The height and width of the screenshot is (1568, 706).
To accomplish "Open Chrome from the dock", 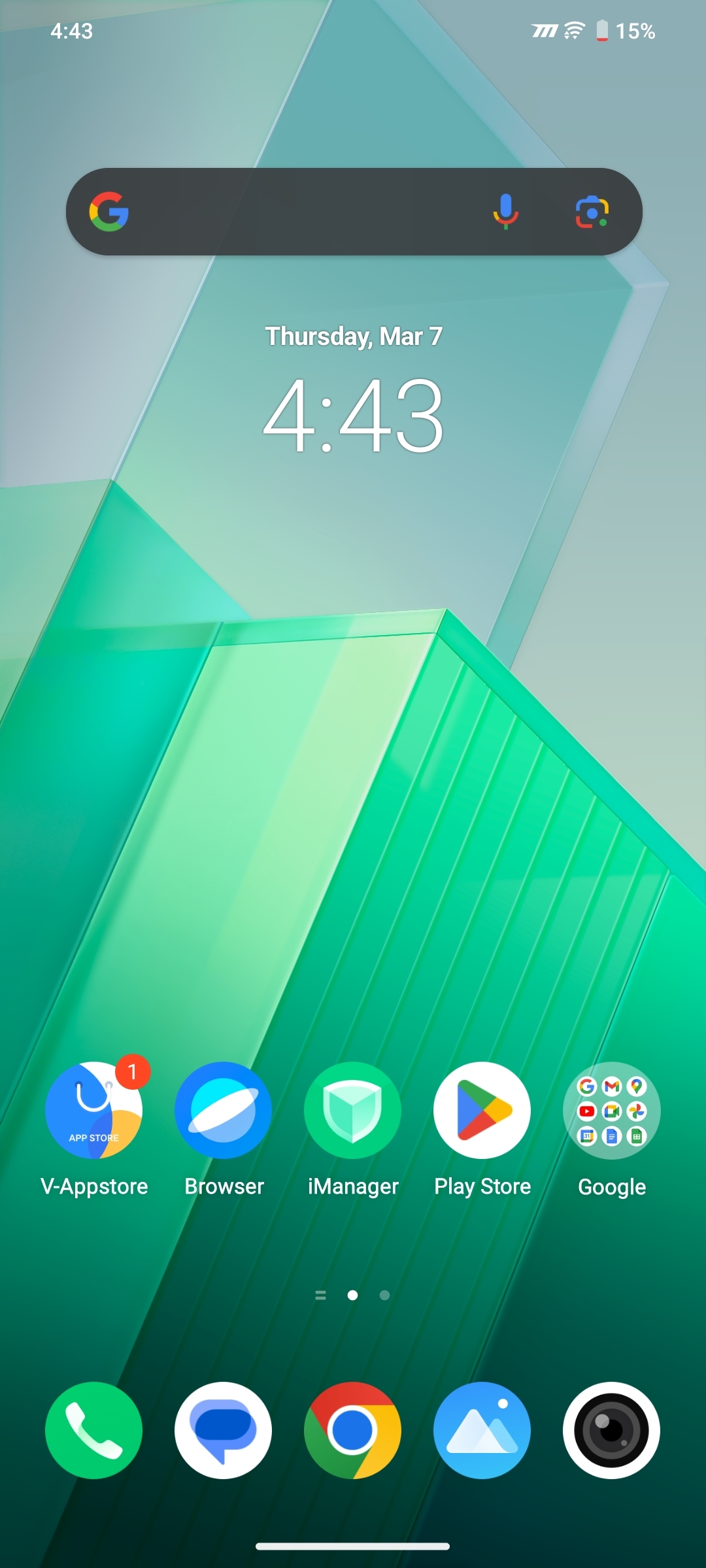I will [x=353, y=1430].
